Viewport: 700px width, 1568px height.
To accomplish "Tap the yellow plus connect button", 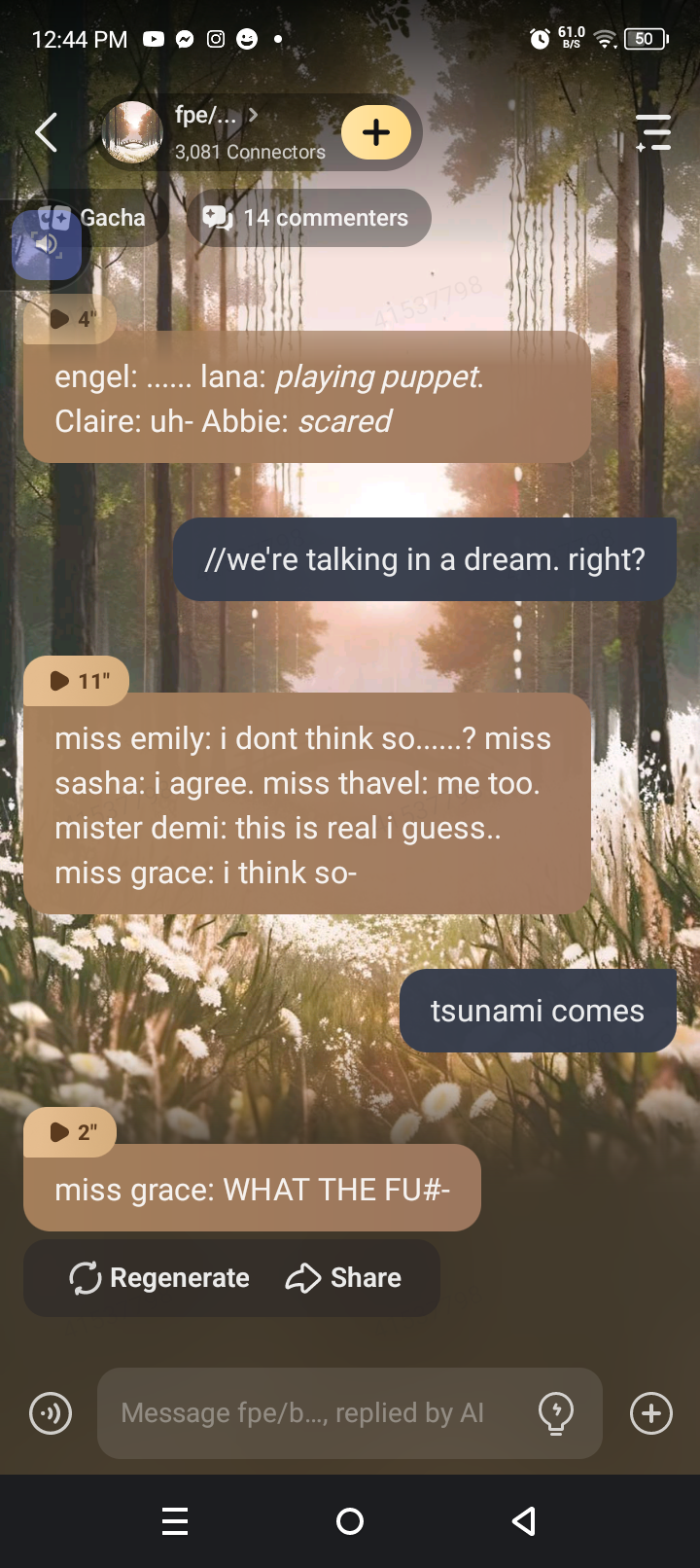I will pos(376,132).
